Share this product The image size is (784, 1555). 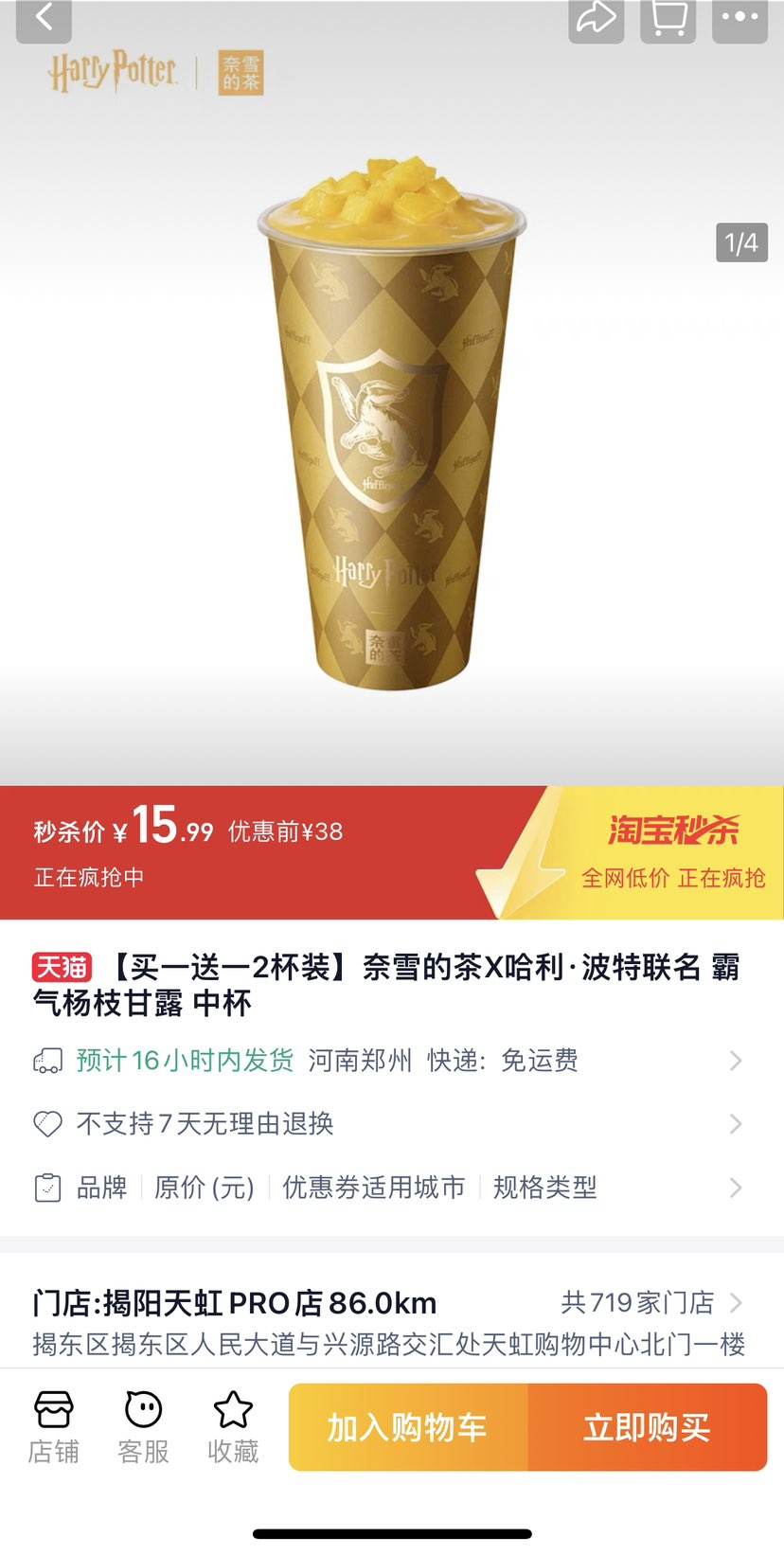pyautogui.click(x=597, y=18)
